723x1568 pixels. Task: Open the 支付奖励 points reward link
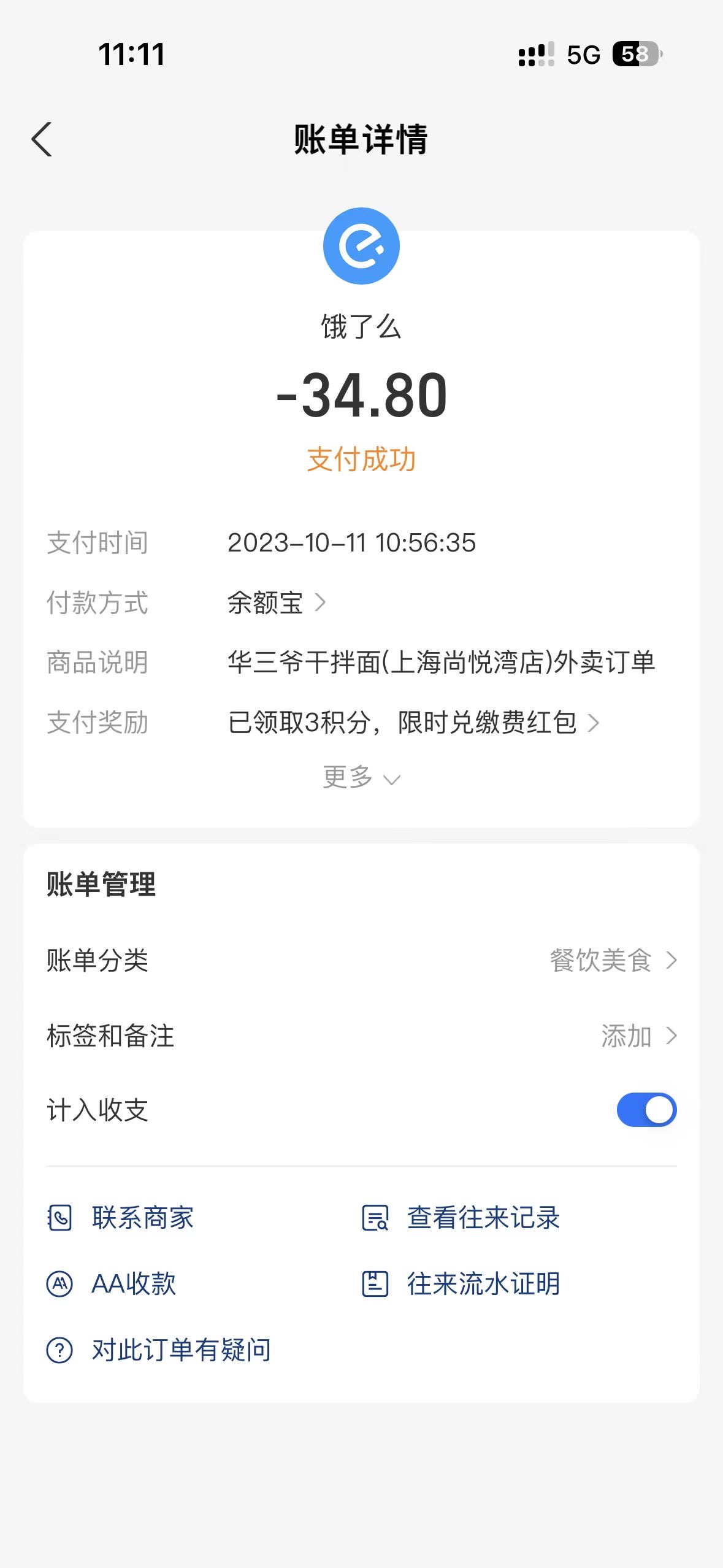point(413,722)
